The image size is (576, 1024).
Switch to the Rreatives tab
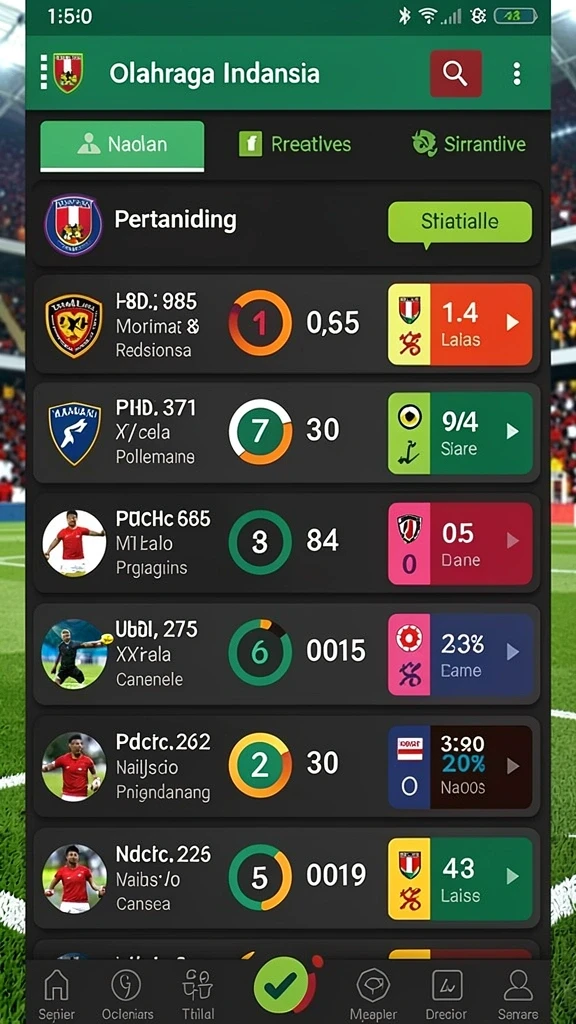click(x=295, y=144)
